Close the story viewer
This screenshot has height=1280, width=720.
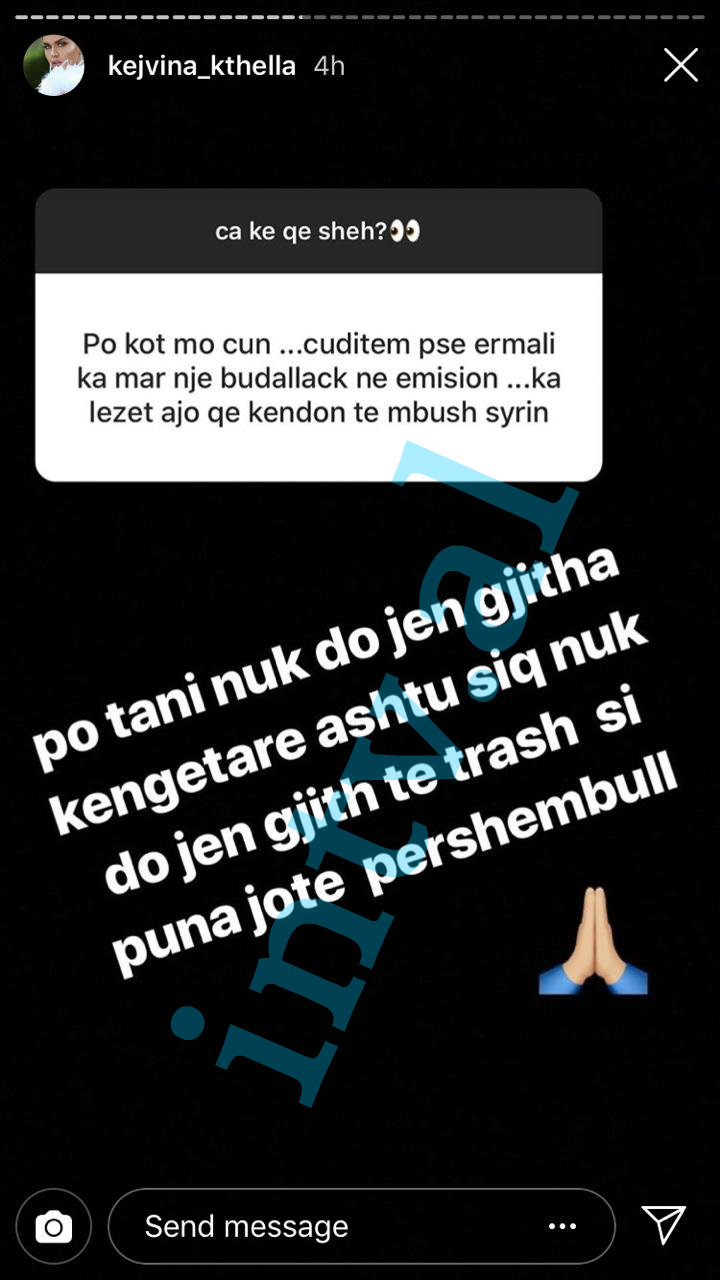681,66
